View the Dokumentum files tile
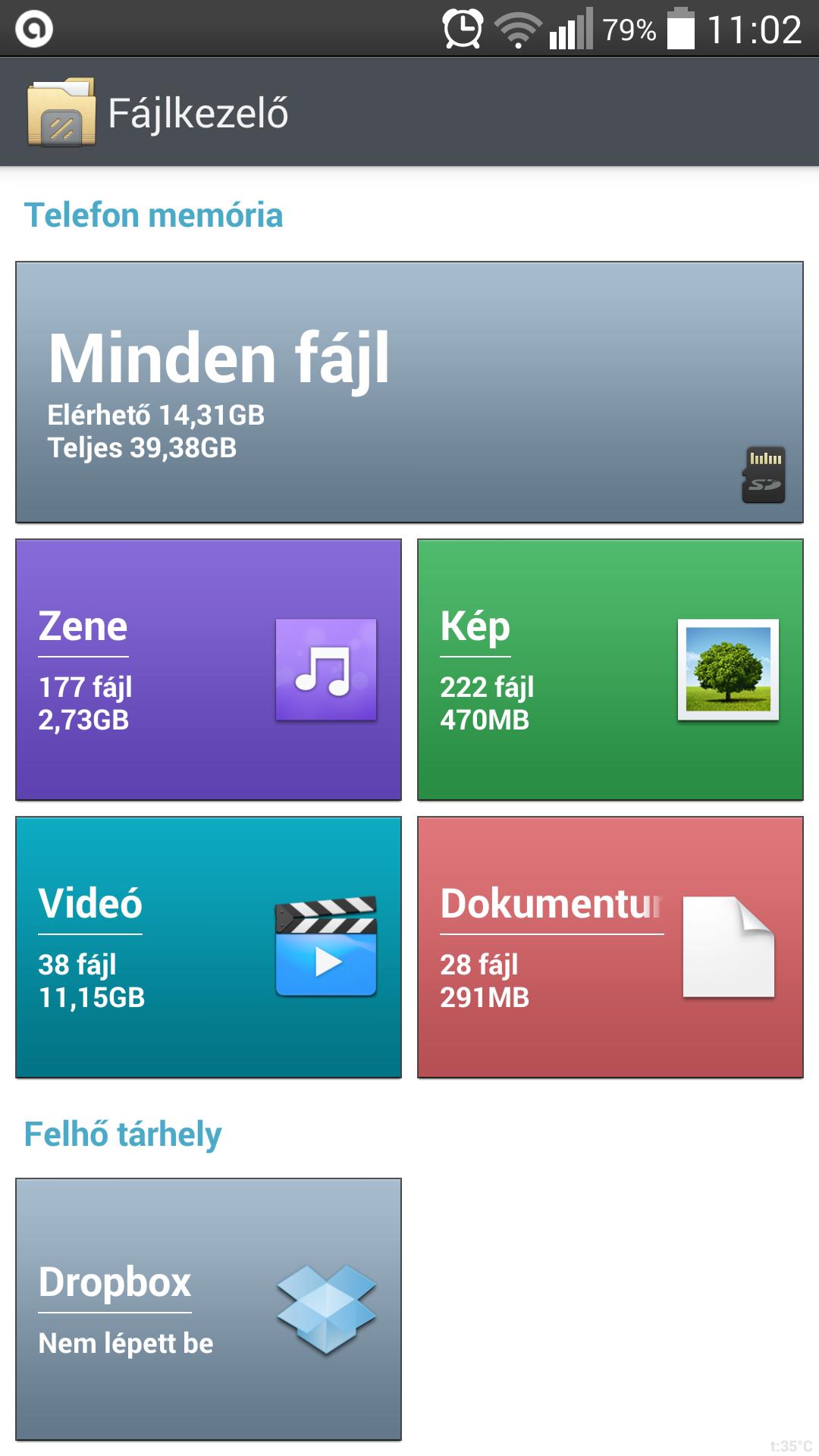 610,947
